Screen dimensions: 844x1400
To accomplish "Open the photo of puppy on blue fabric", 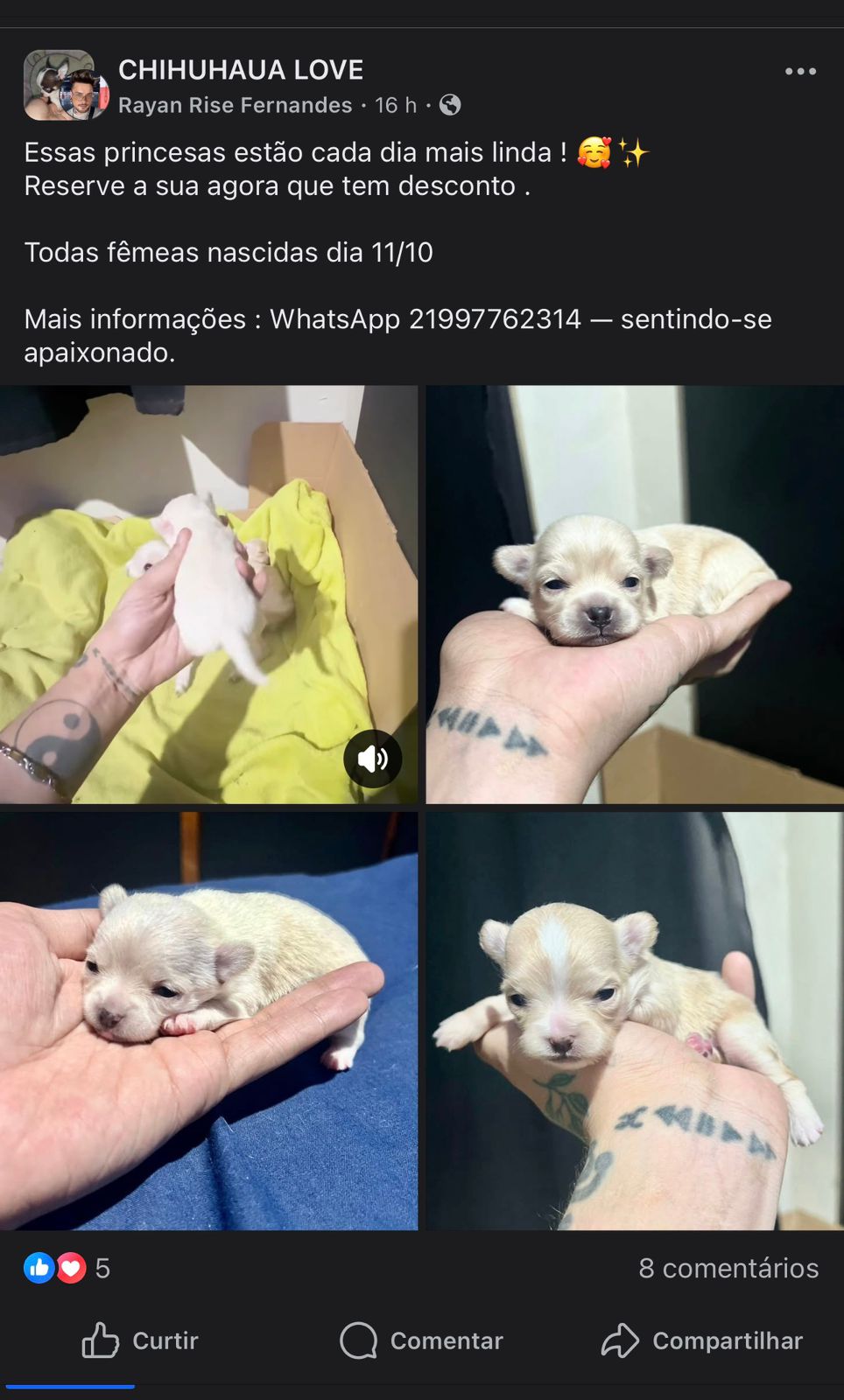I will 208,1020.
